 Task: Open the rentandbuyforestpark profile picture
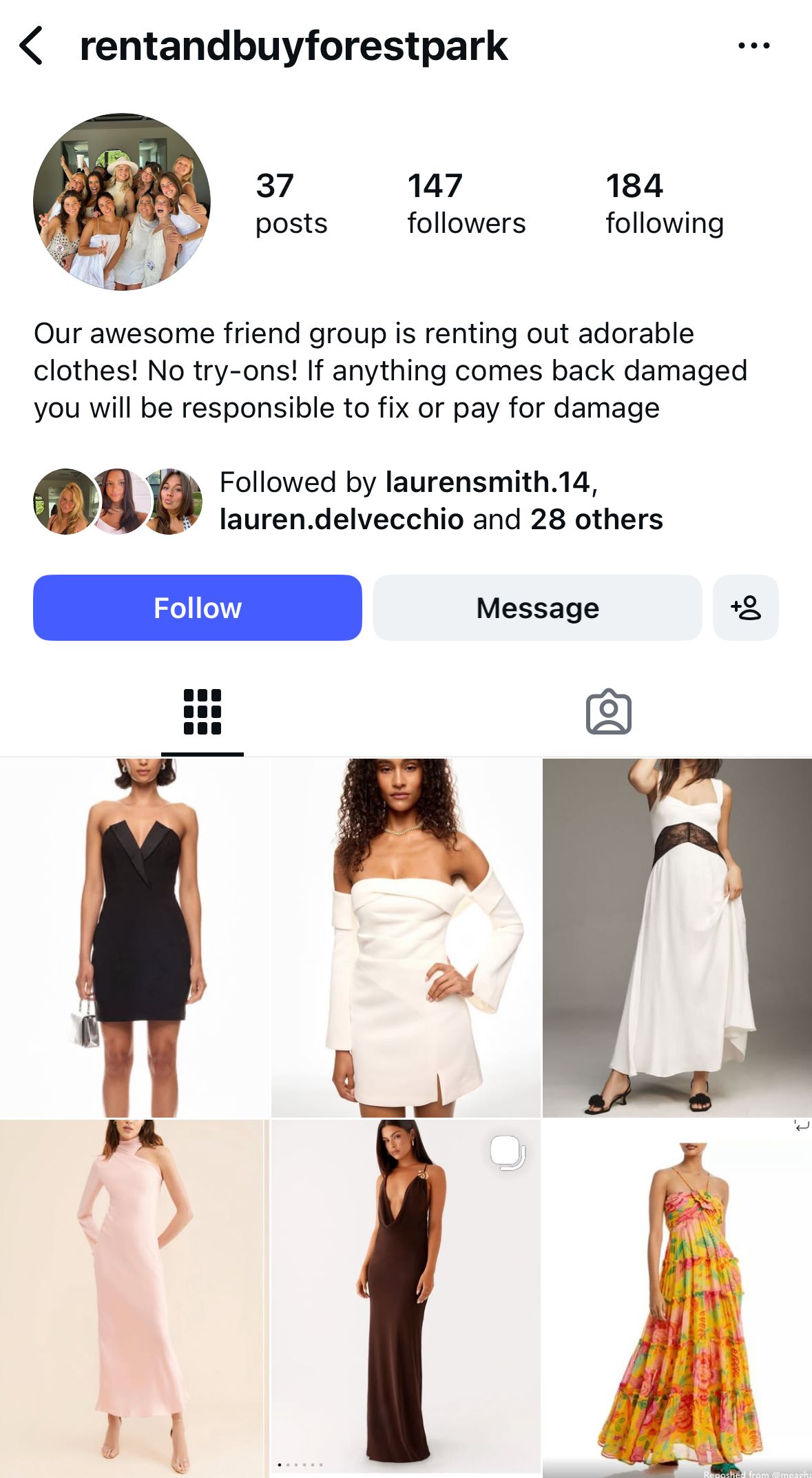click(122, 202)
